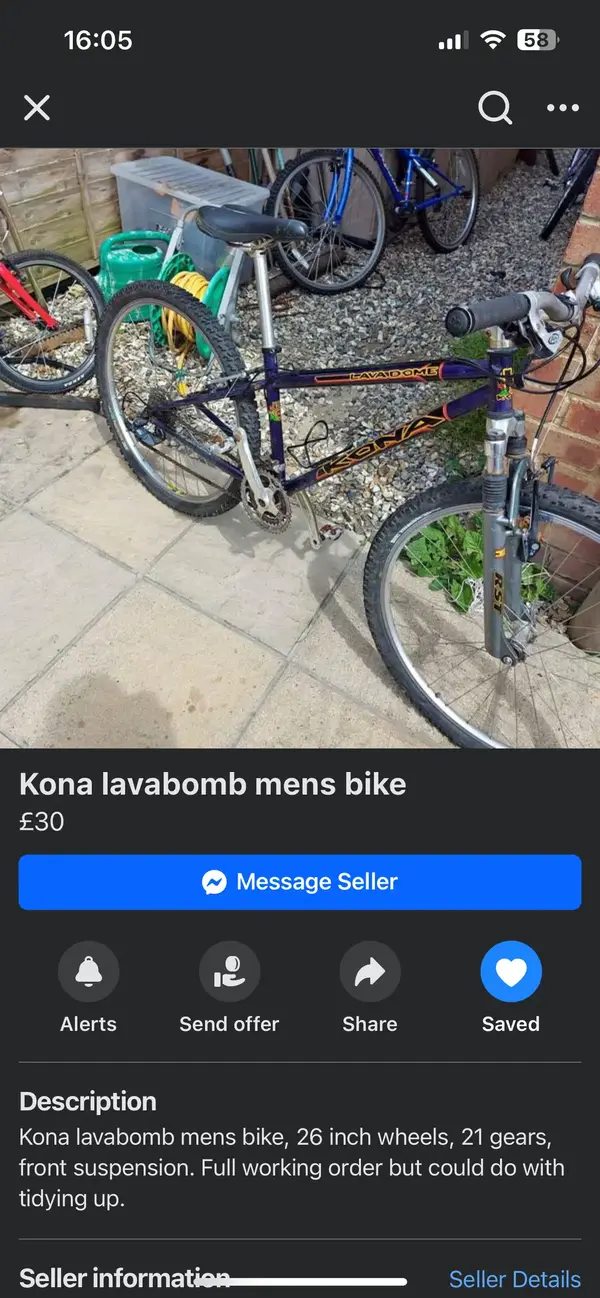Open the three-dot overflow menu
Image resolution: width=600 pixels, height=1298 pixels.
[x=562, y=108]
